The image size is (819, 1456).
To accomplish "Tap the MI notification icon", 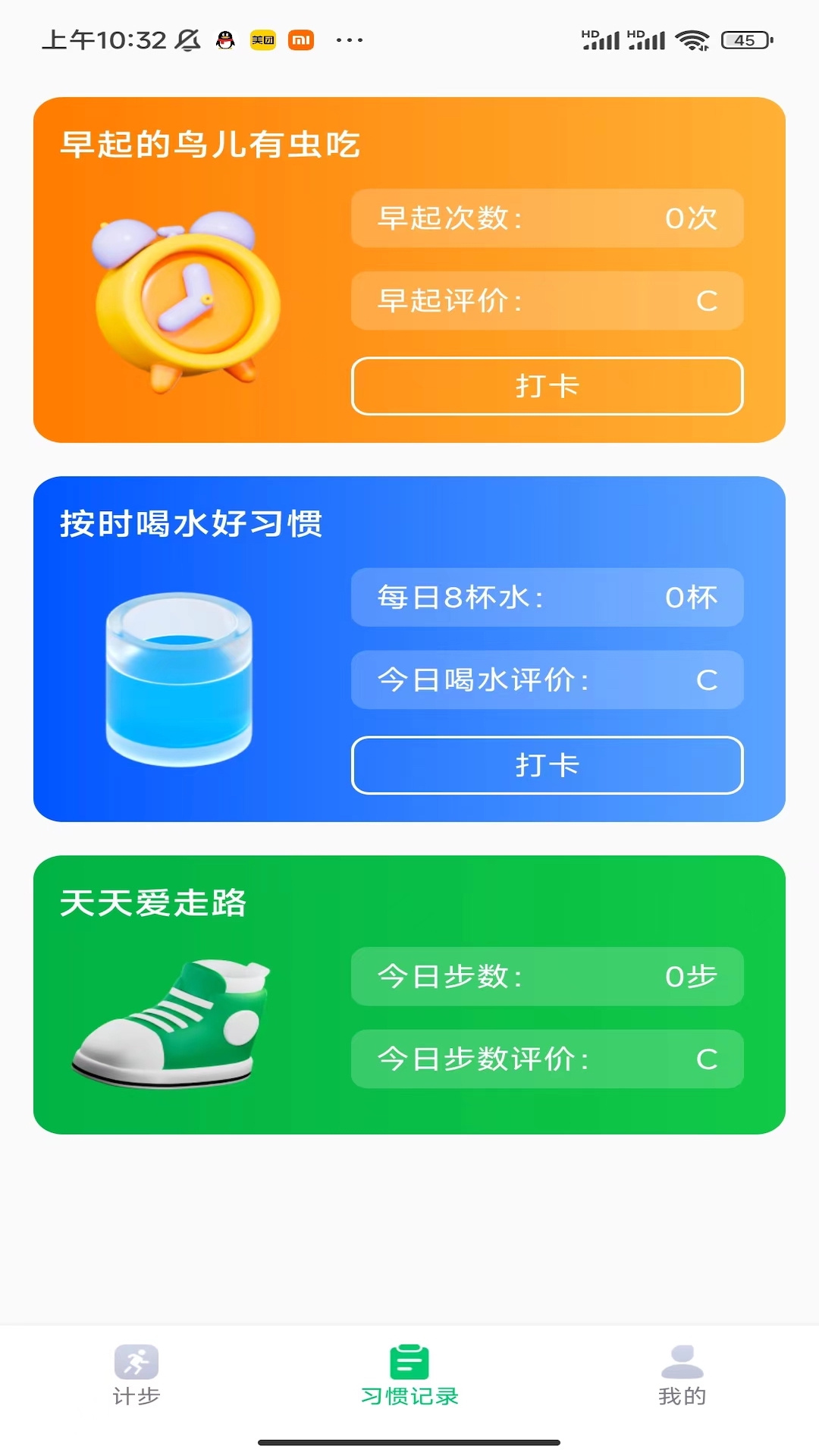I will click(300, 39).
